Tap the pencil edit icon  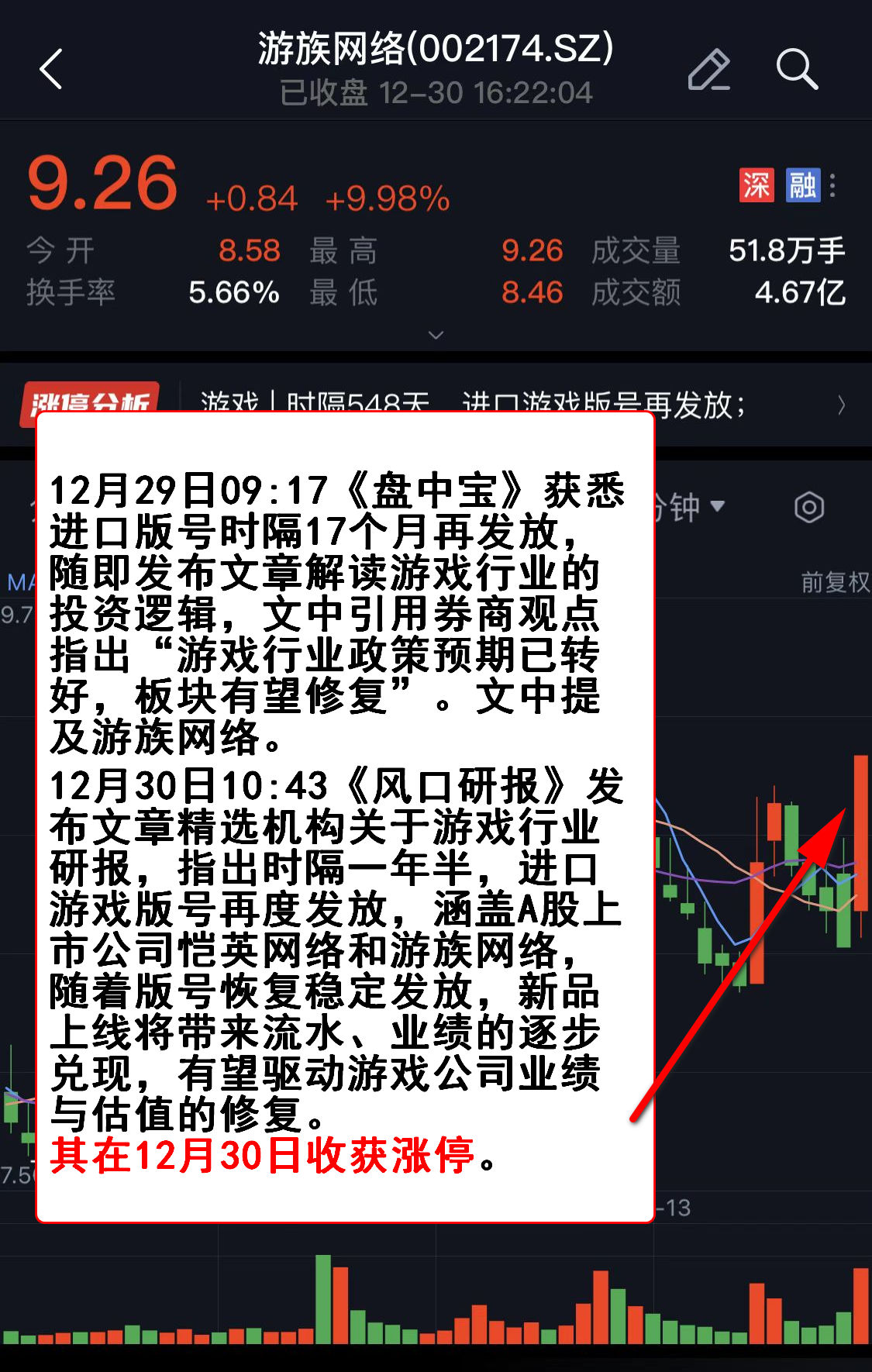point(708,70)
